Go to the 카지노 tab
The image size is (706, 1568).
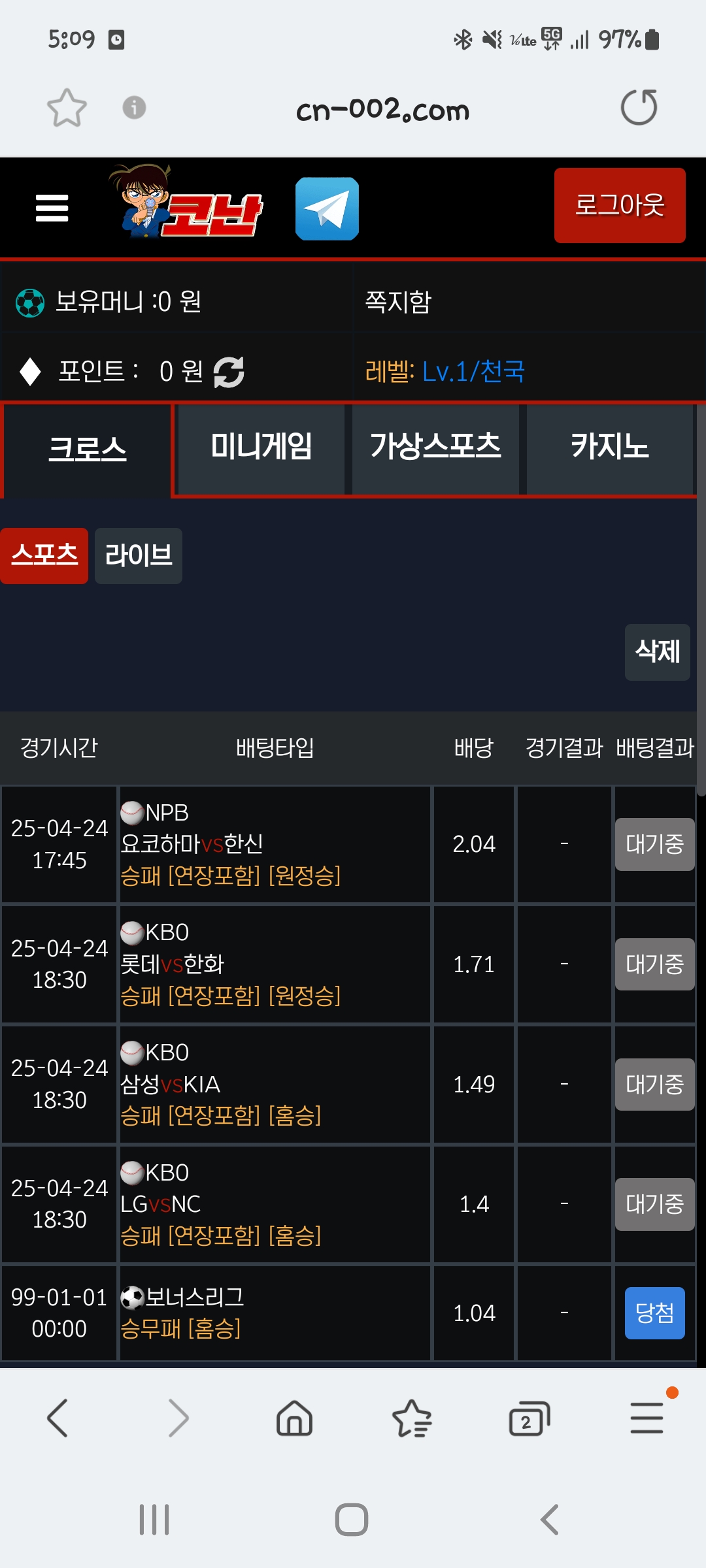coord(609,448)
